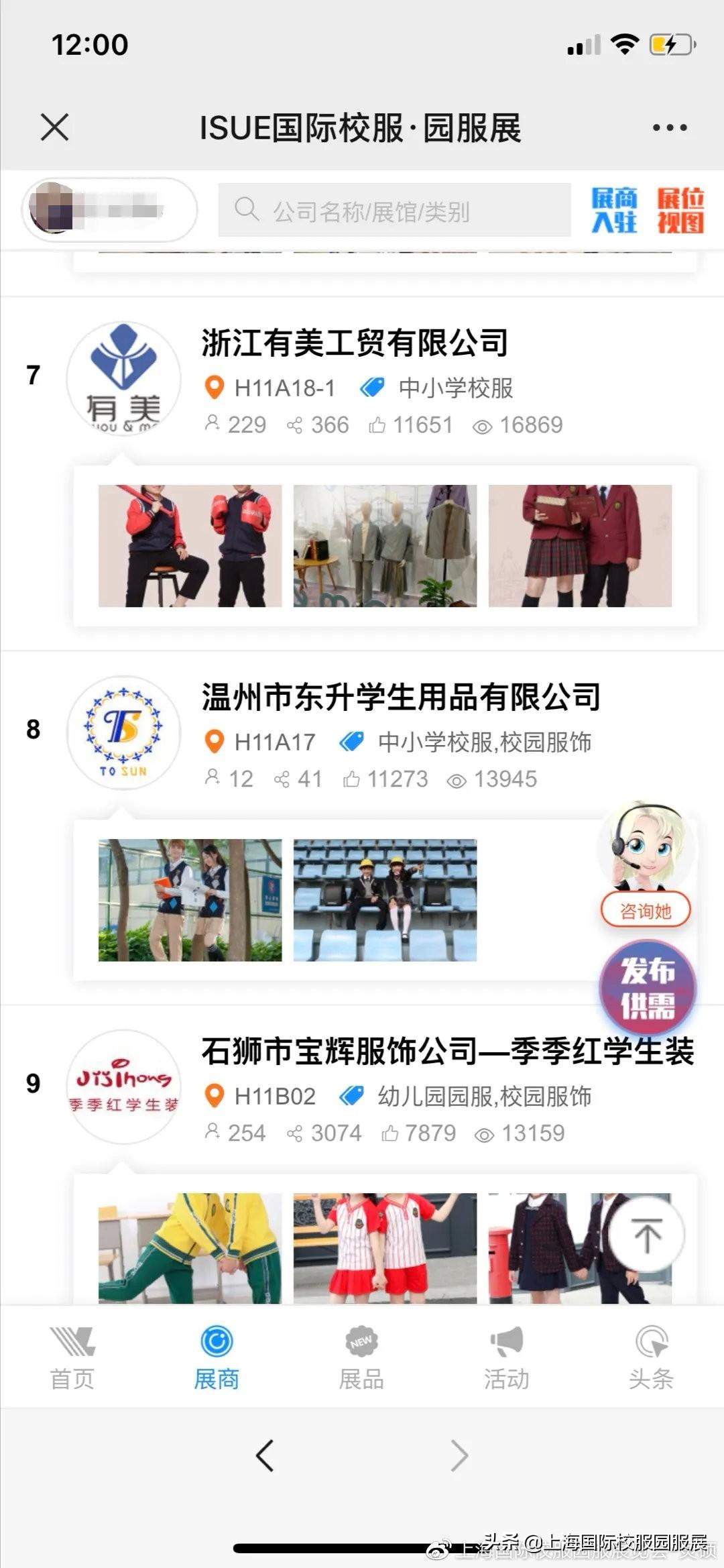This screenshot has height=1568, width=724.
Task: Tap the 咨询她 customer service assistant
Action: tap(645, 911)
